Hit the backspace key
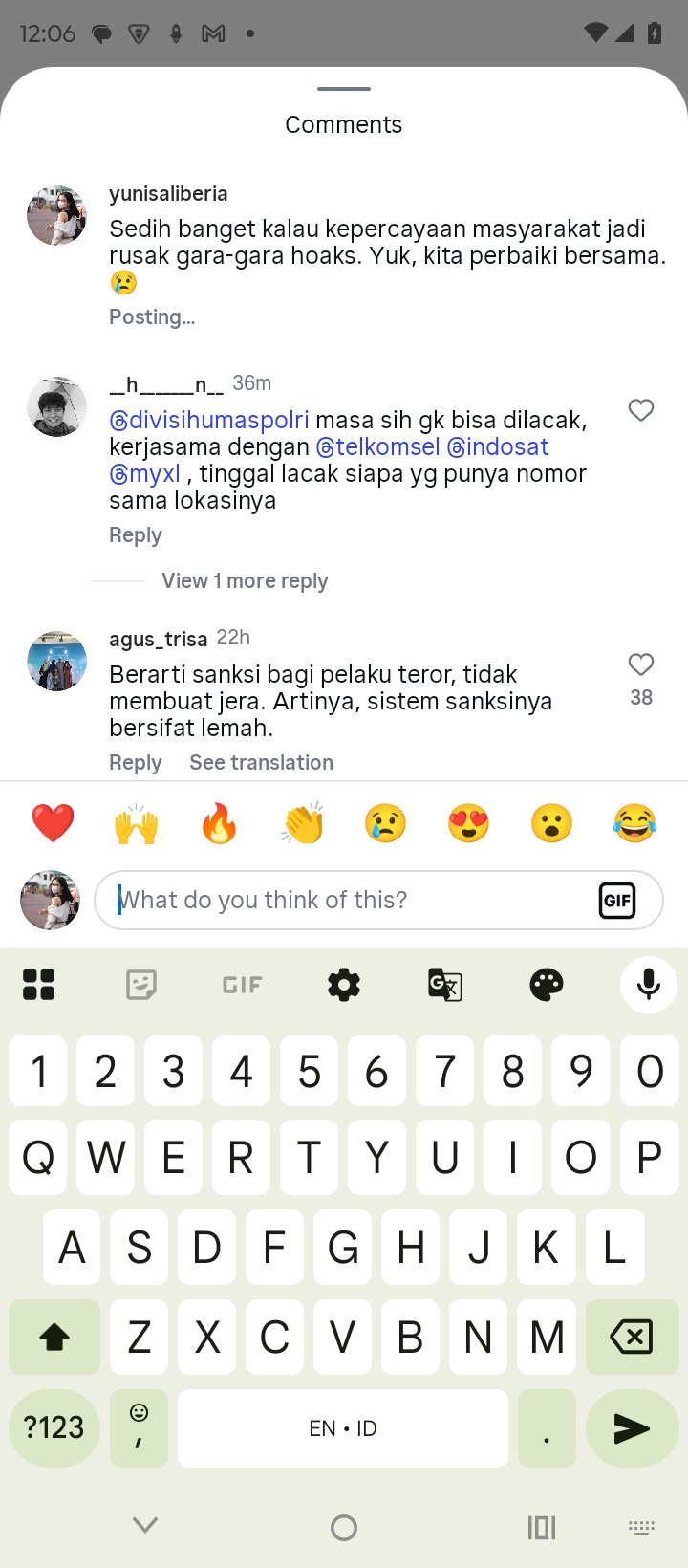The height and width of the screenshot is (1568, 688). 632,1337
